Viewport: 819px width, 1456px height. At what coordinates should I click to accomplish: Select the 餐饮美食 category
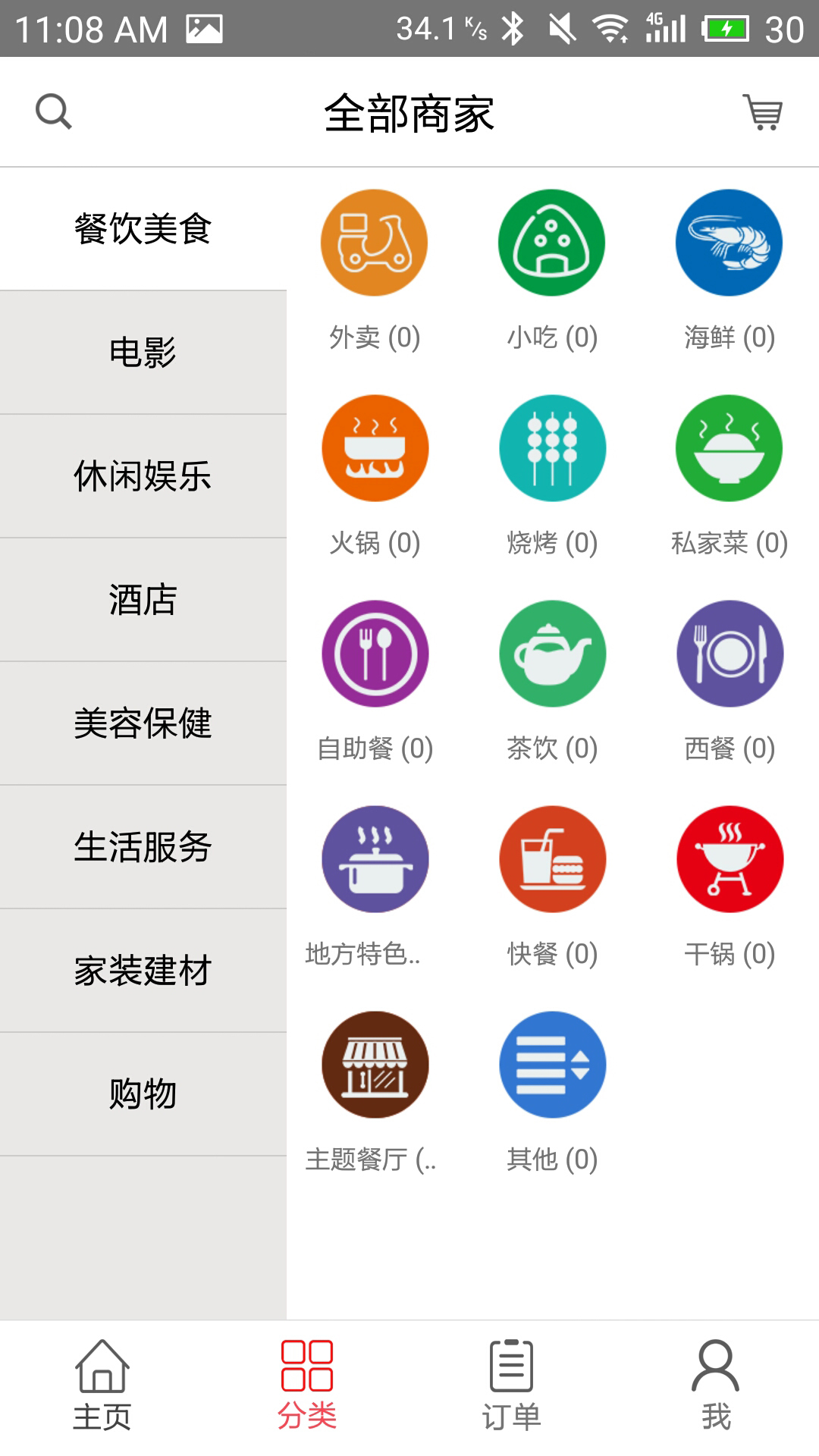click(x=143, y=229)
